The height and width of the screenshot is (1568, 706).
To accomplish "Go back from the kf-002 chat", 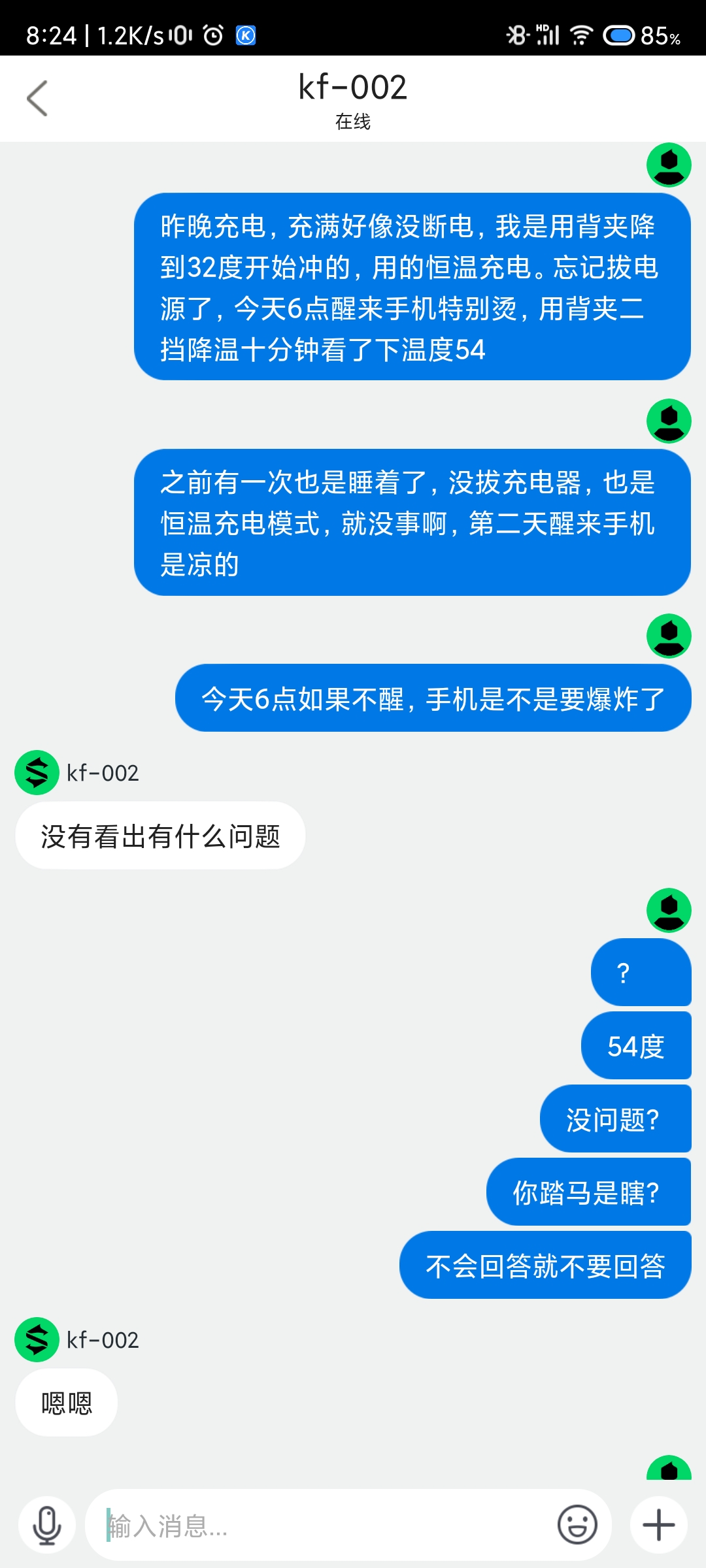I will tap(37, 99).
